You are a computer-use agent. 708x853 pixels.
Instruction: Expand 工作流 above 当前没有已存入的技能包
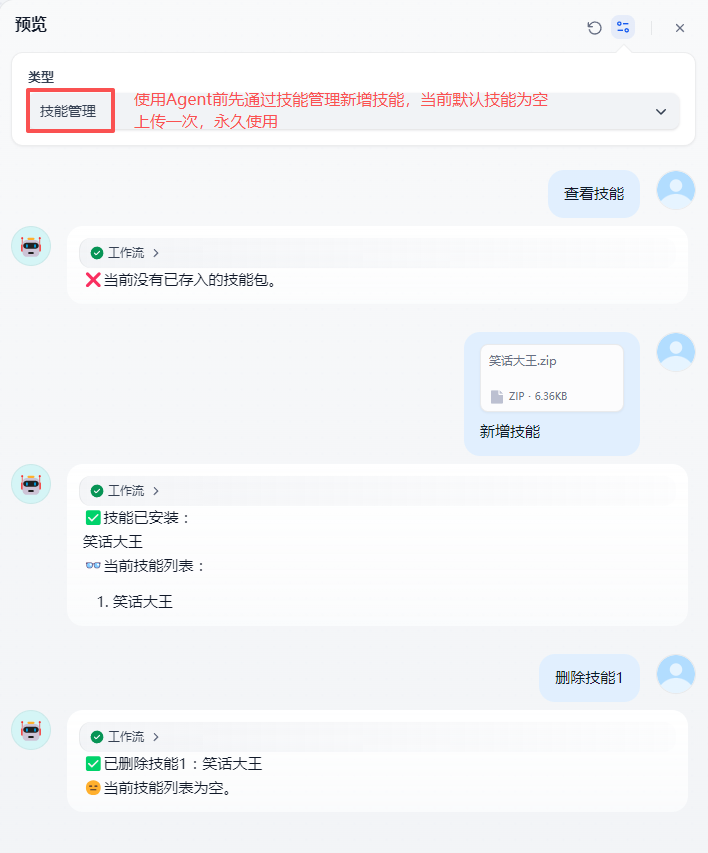pos(125,253)
